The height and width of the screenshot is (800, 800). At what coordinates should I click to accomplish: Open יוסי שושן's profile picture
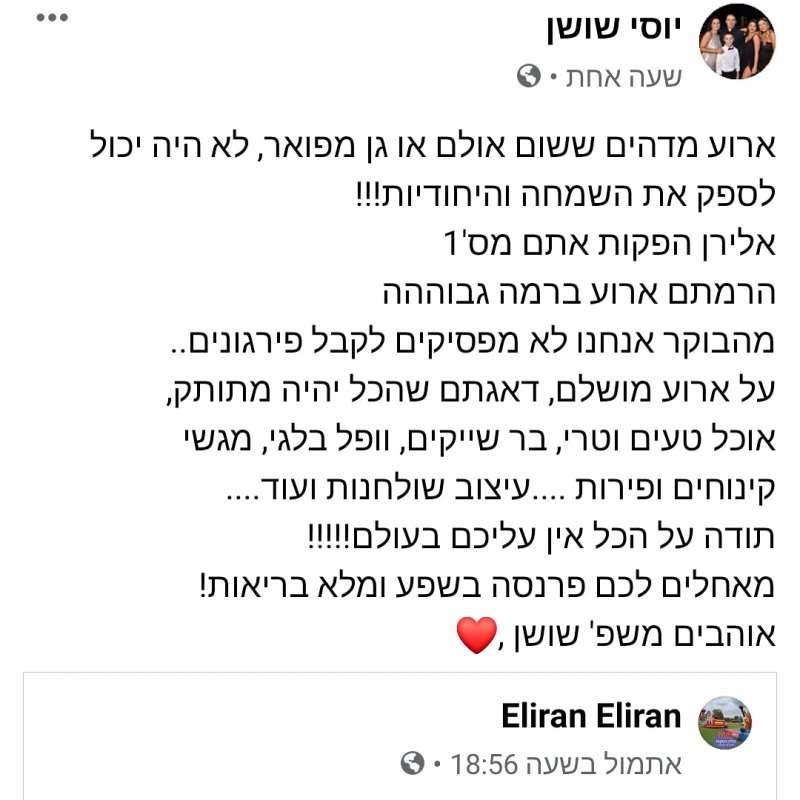point(740,40)
